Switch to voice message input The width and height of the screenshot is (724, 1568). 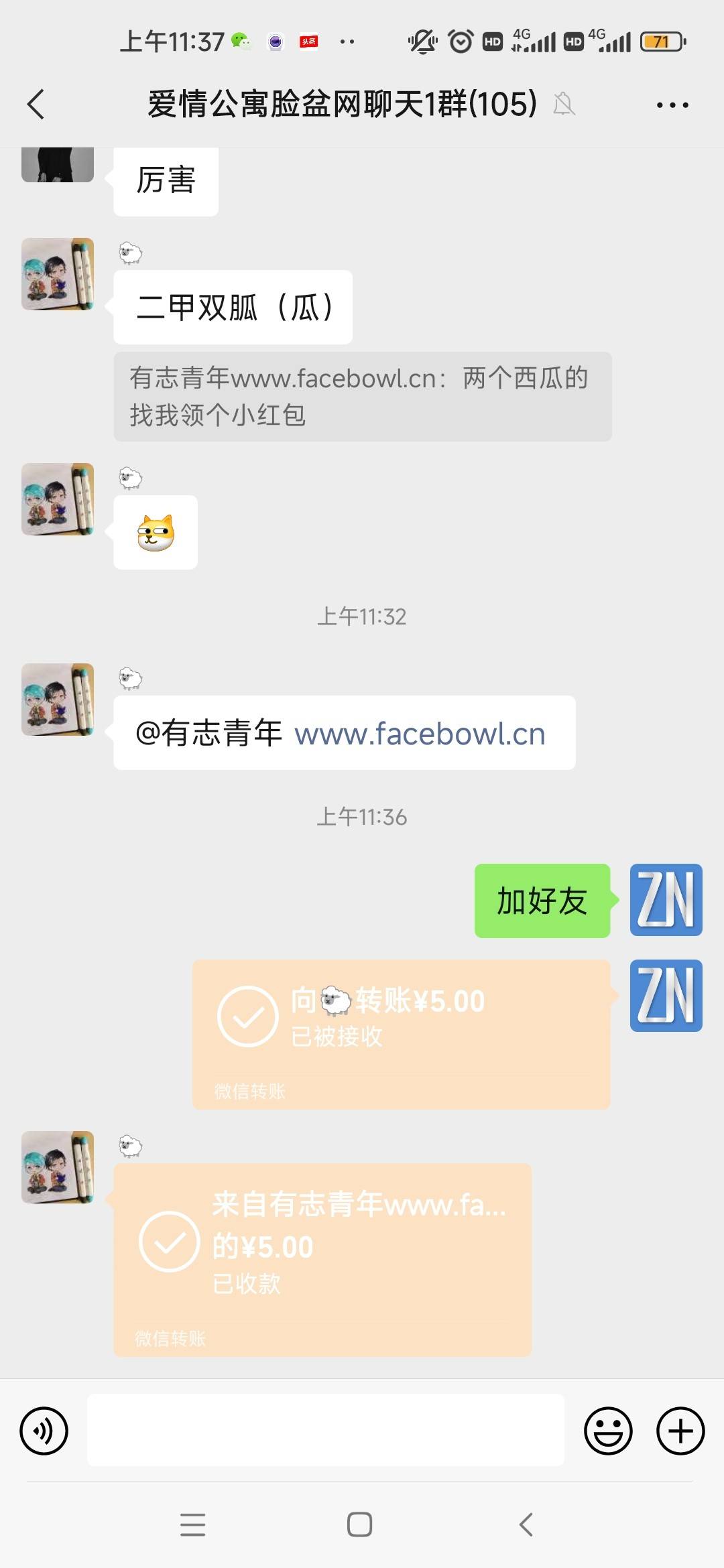tap(44, 1431)
